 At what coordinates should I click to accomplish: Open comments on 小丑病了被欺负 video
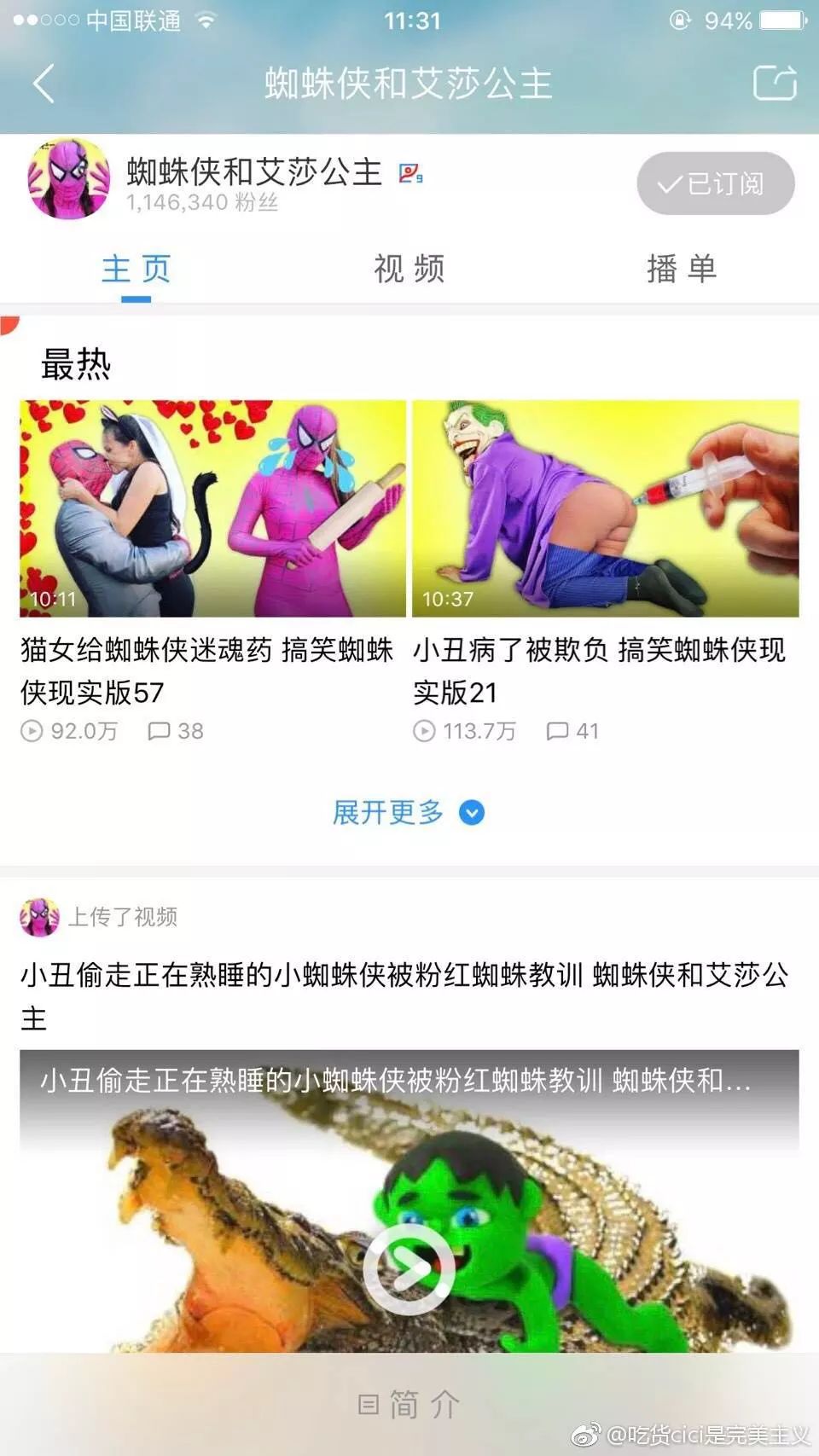[572, 731]
